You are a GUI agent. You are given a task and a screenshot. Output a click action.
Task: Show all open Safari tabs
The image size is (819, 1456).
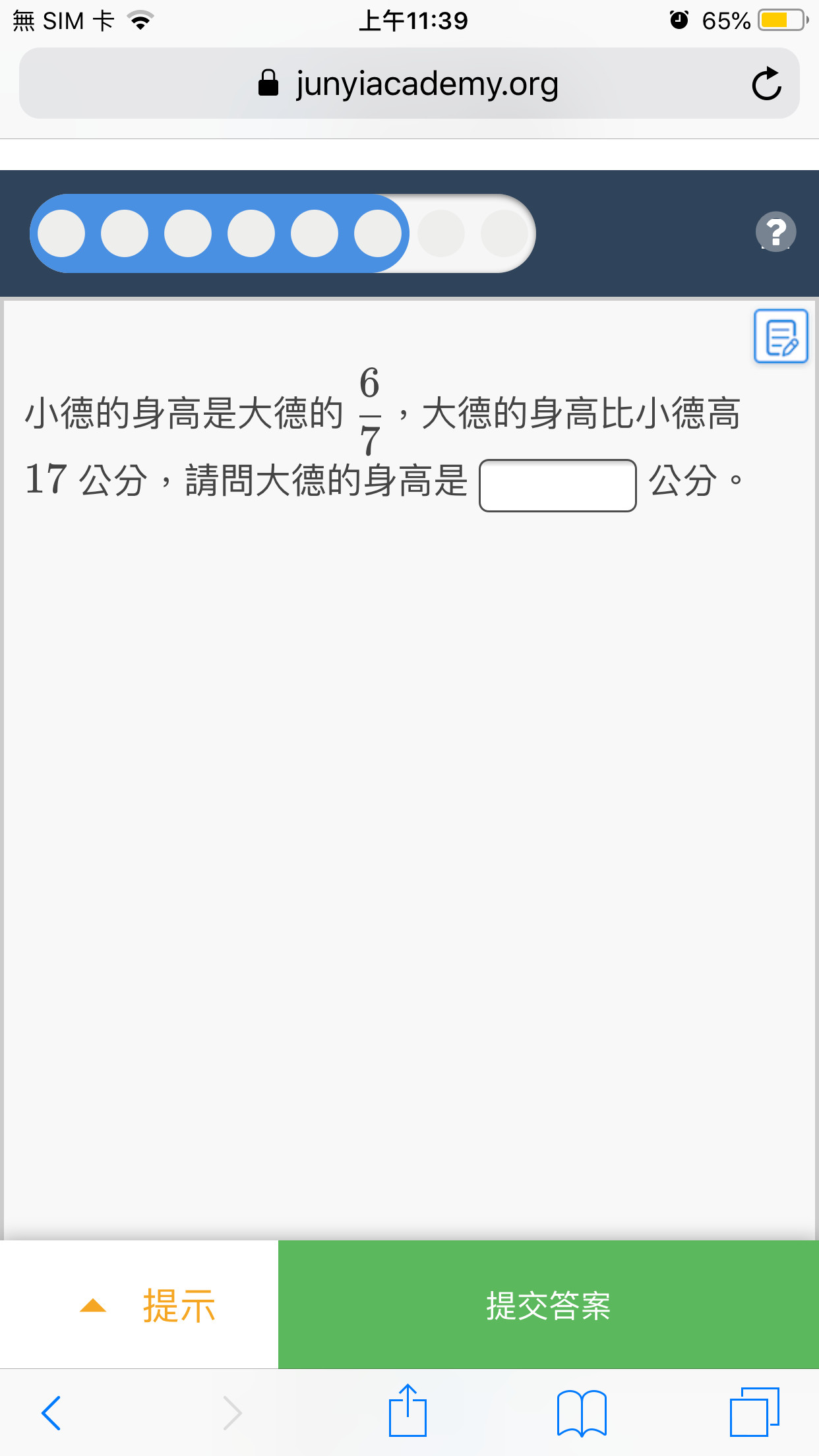pos(754,1411)
